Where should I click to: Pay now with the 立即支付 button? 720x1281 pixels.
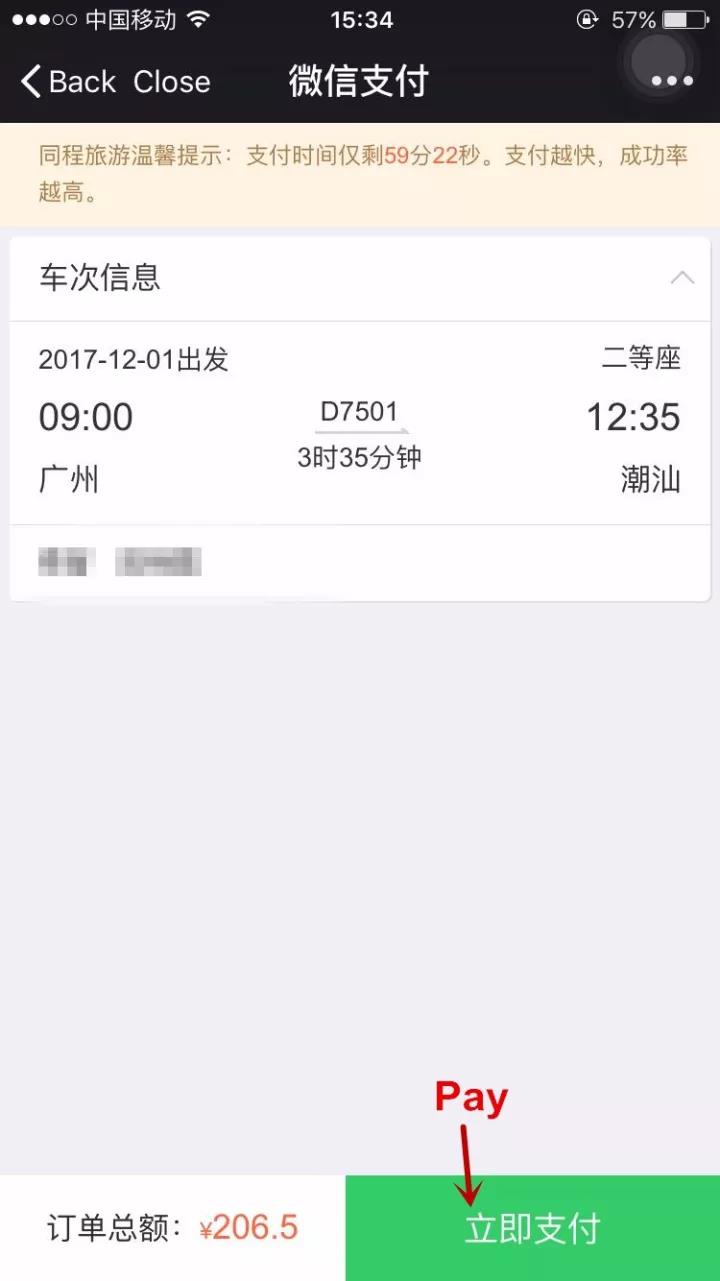[532, 1228]
